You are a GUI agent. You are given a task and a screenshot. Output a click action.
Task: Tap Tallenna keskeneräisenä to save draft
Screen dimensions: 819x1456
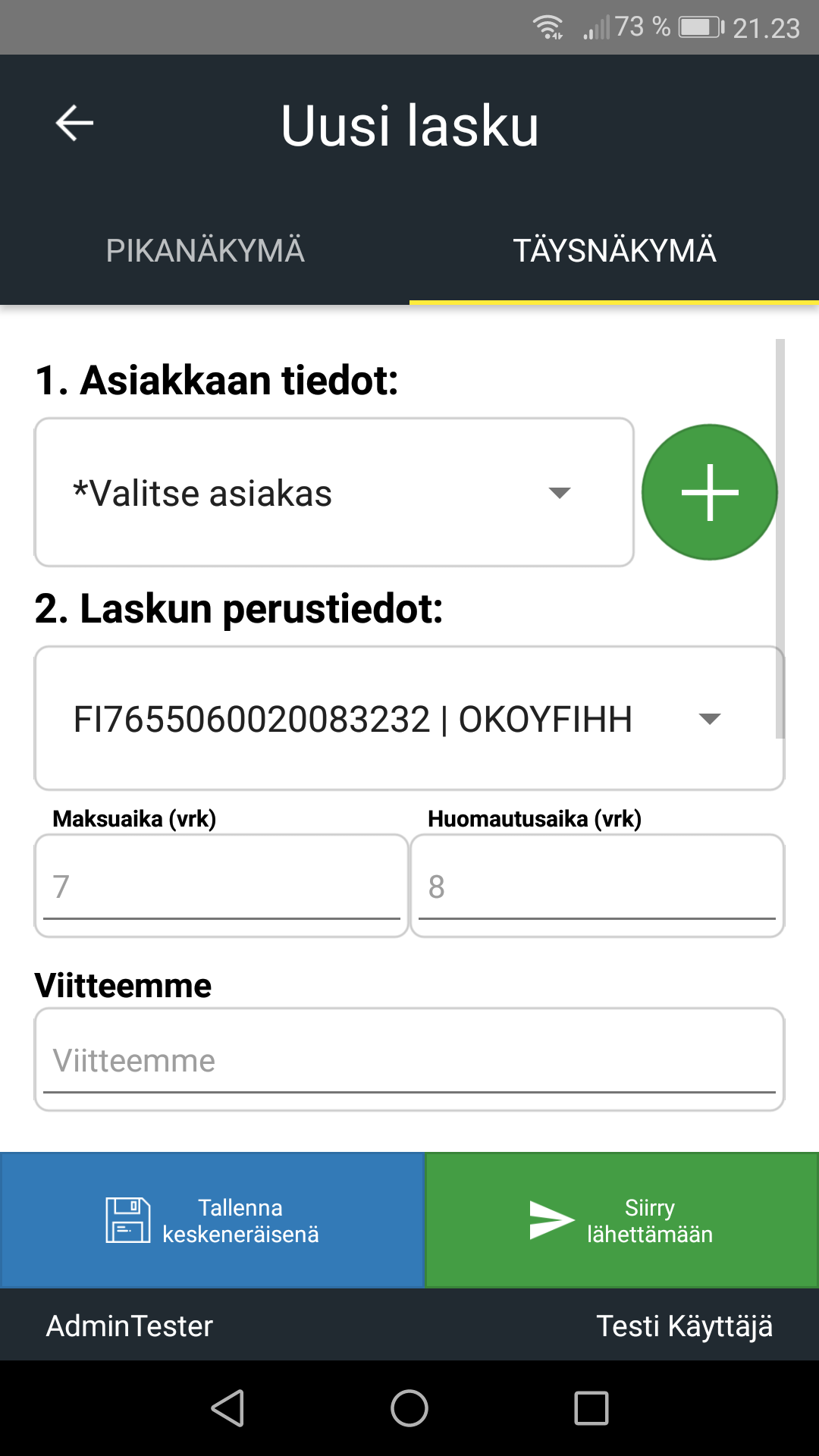click(212, 1220)
